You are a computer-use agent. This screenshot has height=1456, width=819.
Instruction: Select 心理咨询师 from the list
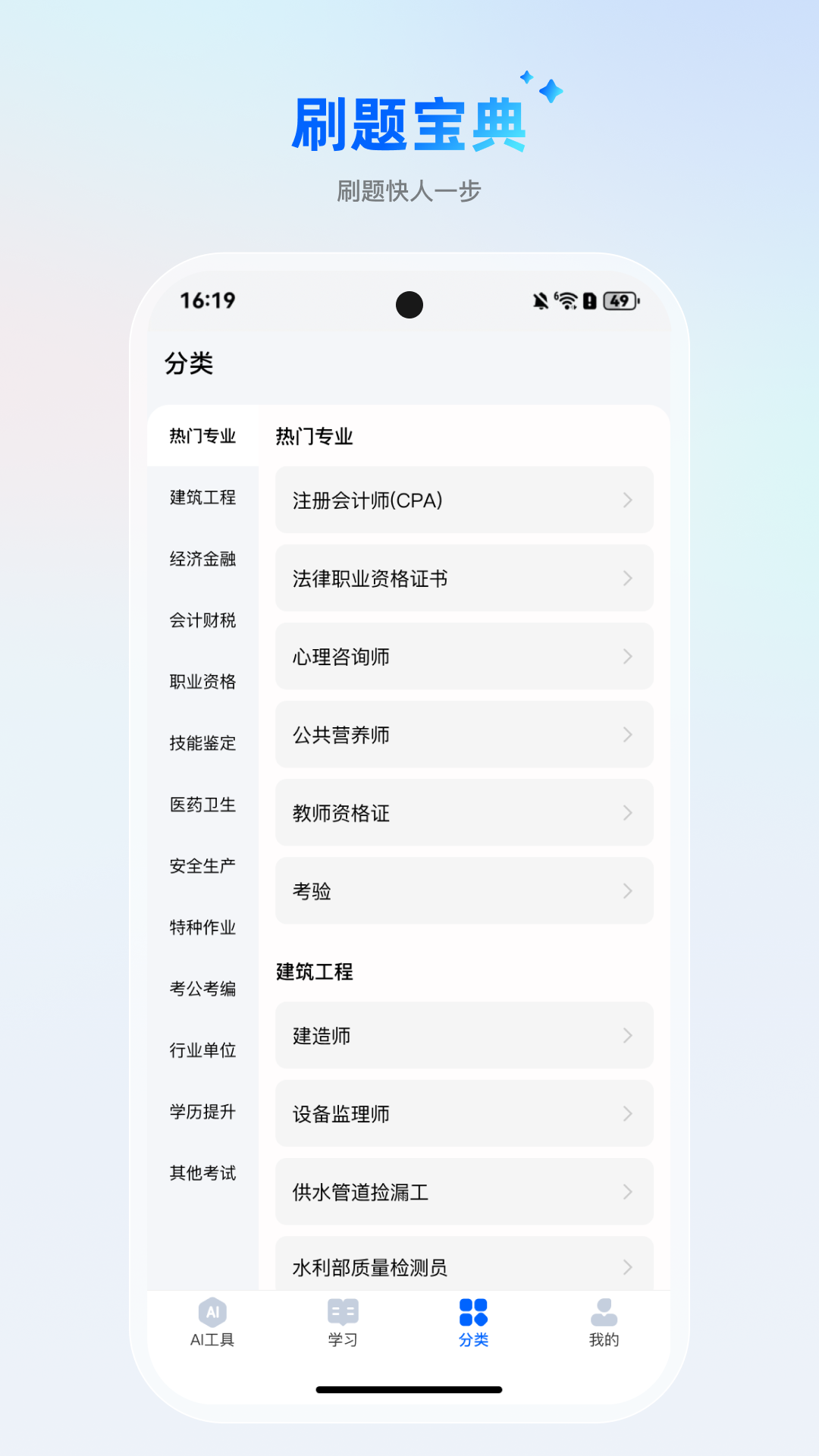464,657
